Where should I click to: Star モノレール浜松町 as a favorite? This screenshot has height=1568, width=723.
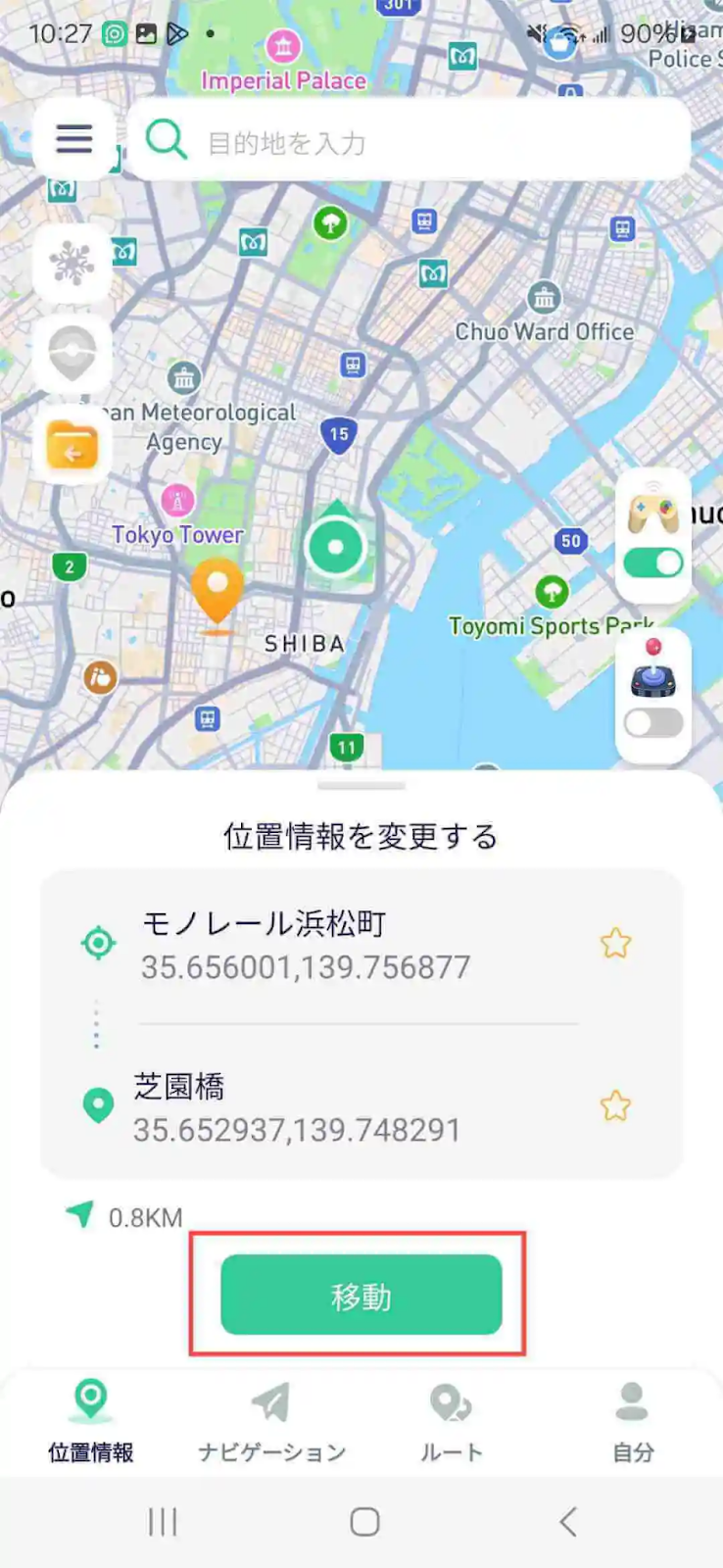pyautogui.click(x=615, y=943)
